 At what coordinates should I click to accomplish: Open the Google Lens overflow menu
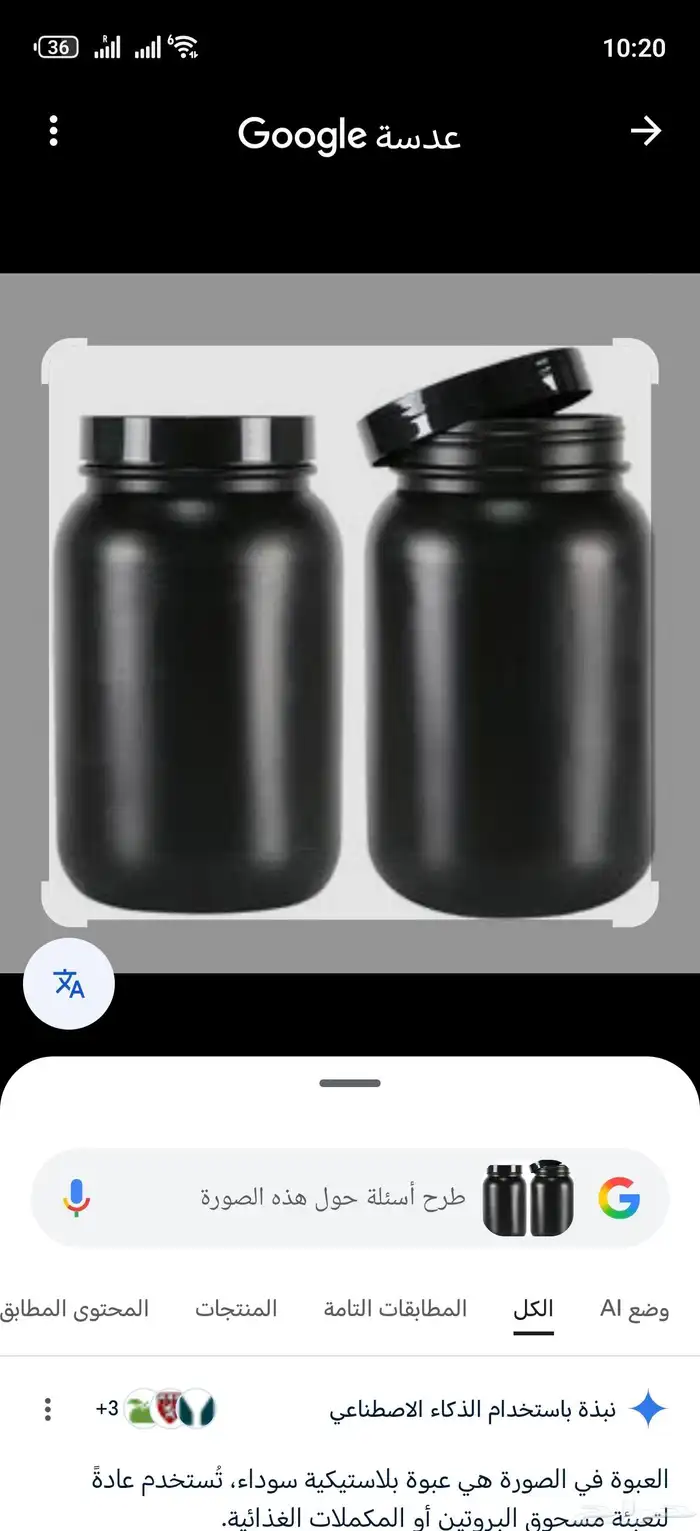(54, 131)
